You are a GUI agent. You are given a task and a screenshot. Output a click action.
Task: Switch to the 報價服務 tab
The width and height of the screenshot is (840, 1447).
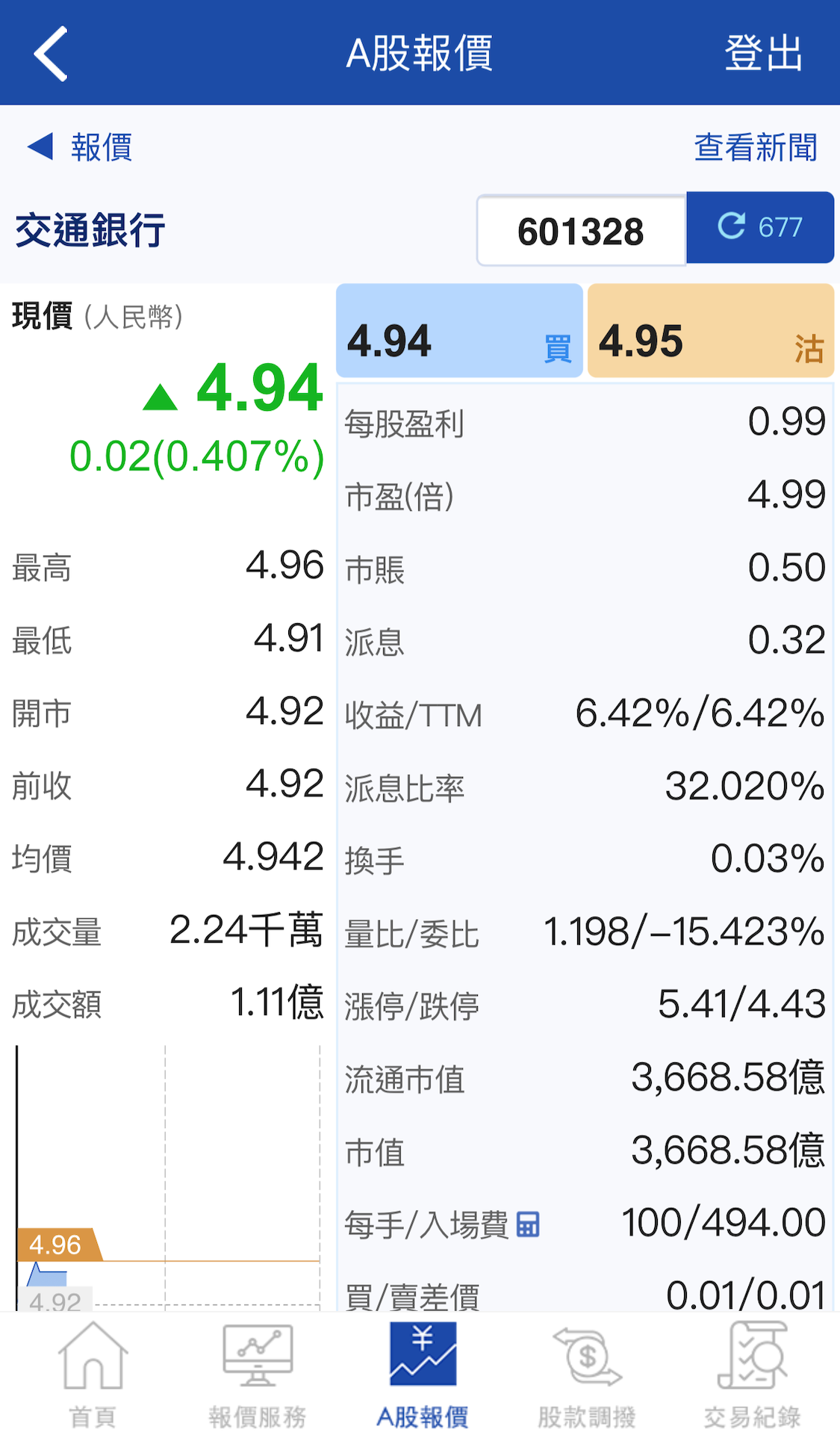pos(258,1376)
